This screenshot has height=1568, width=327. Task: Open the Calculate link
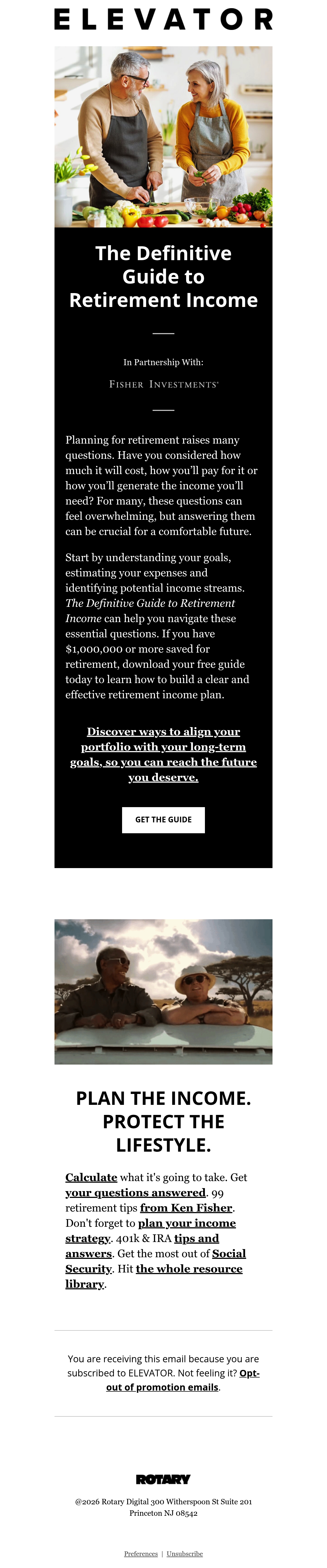92,1177
